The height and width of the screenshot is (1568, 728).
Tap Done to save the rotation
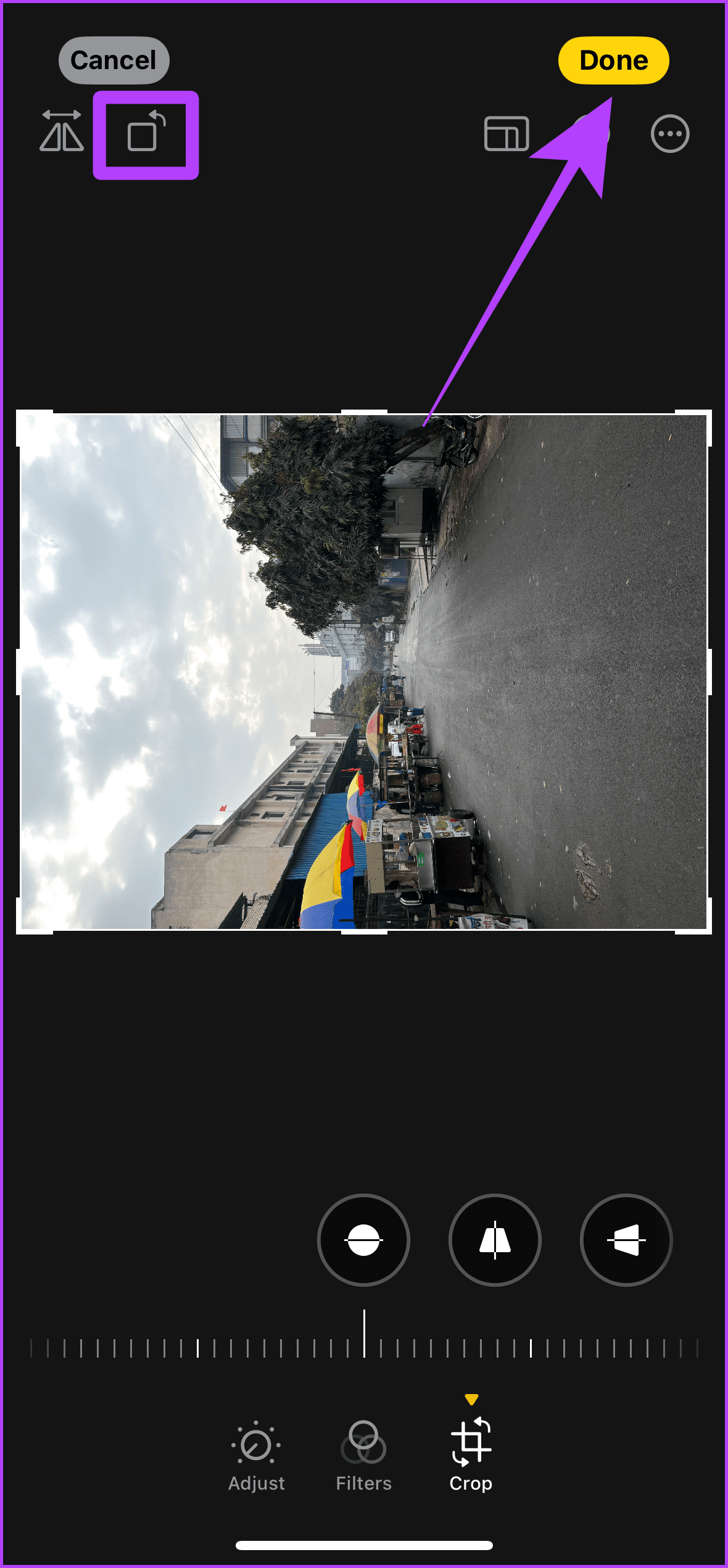point(613,60)
